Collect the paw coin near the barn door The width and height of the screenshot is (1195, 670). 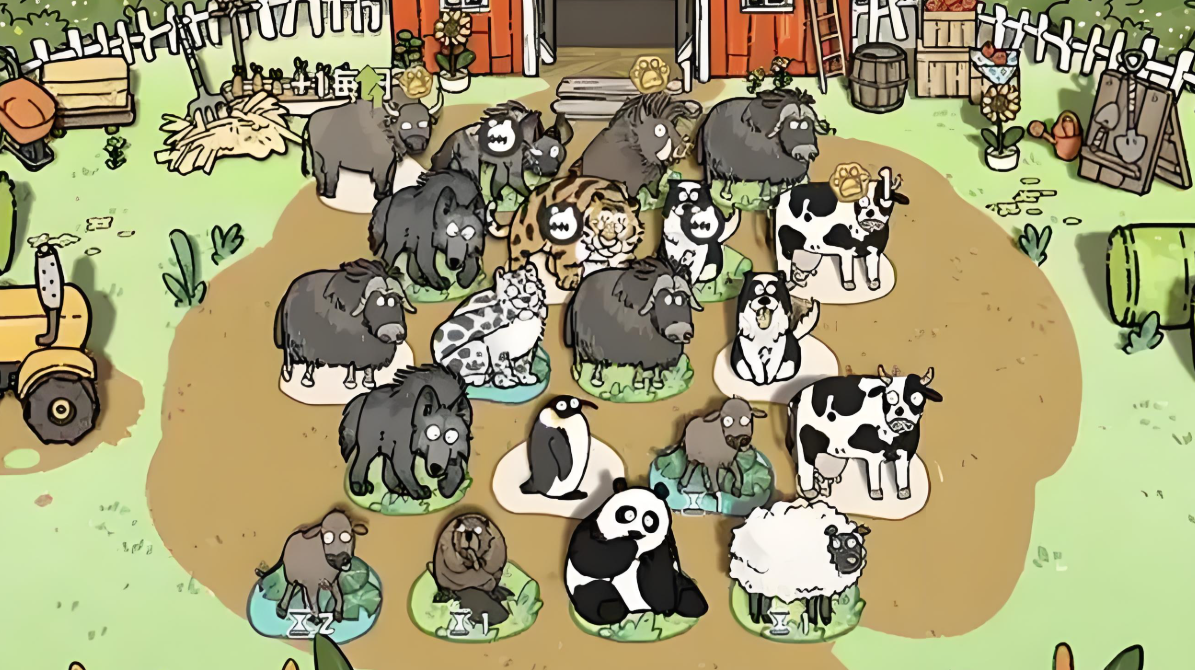[x=650, y=72]
